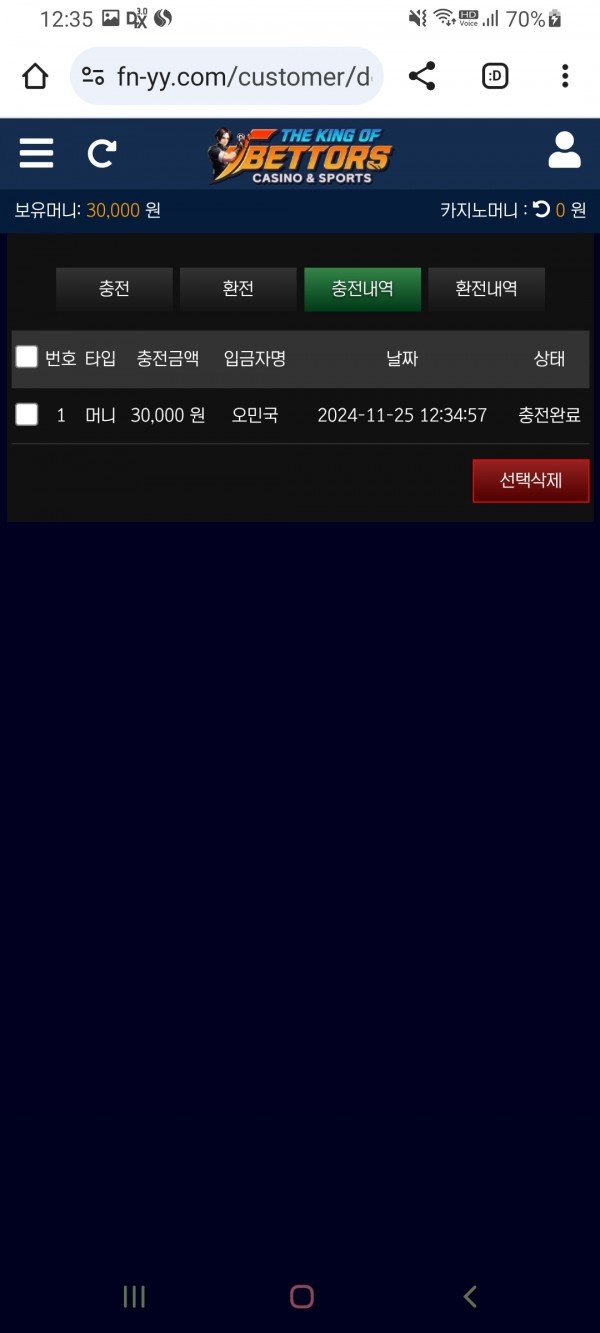Tap the site refresh icon
The image size is (600, 1333).
[x=101, y=153]
